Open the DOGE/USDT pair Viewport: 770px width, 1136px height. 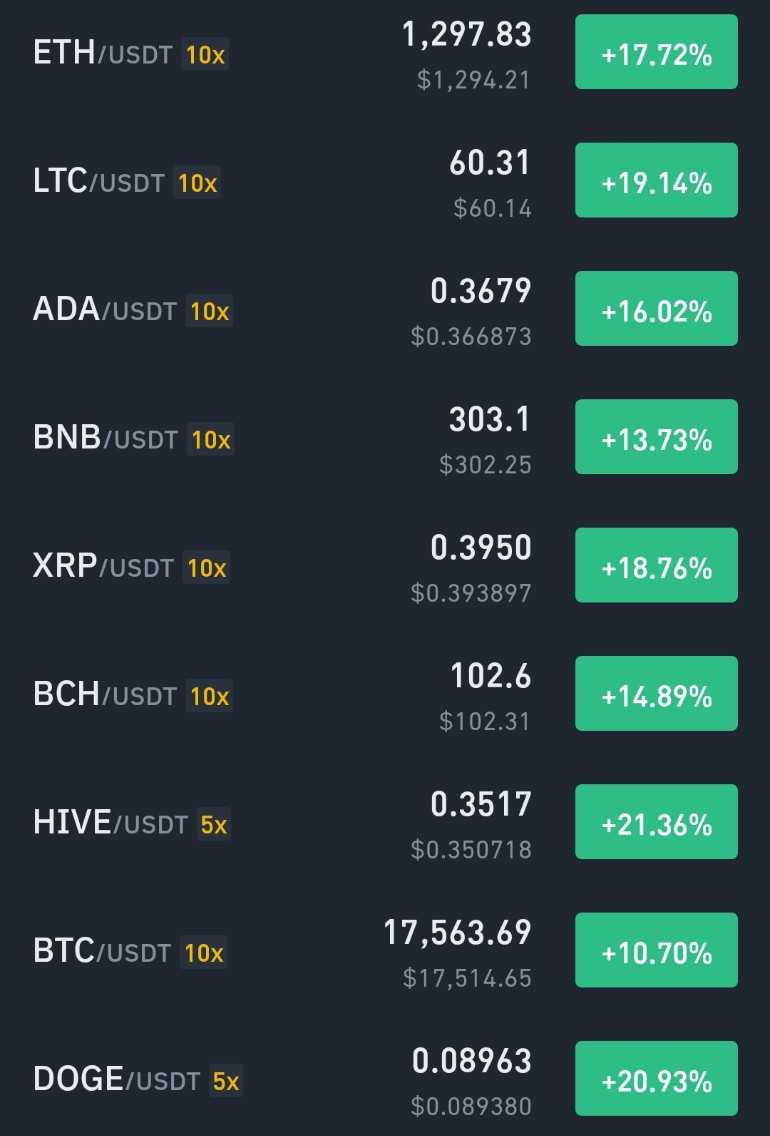coord(385,1078)
